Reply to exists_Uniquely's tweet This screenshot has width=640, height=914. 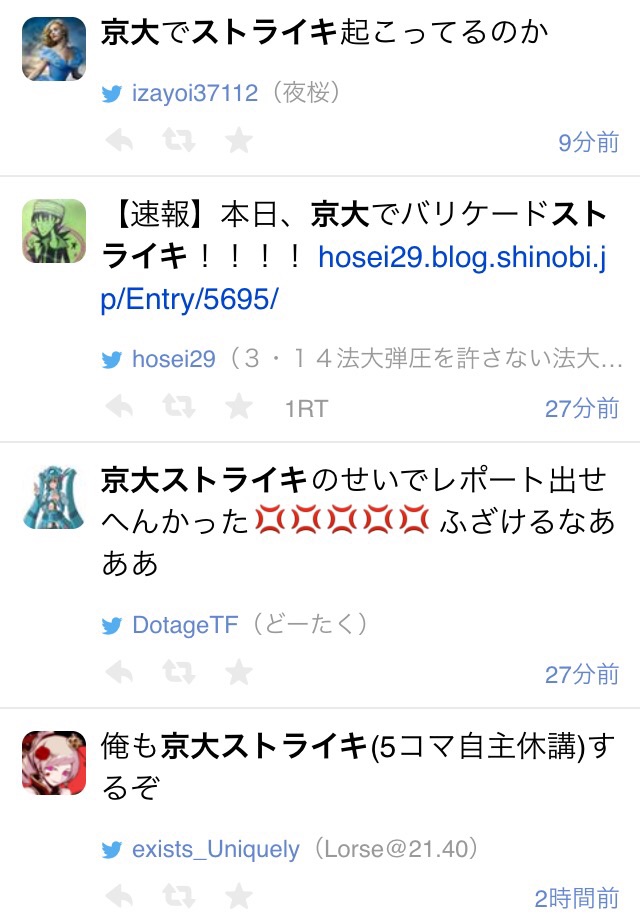point(119,895)
